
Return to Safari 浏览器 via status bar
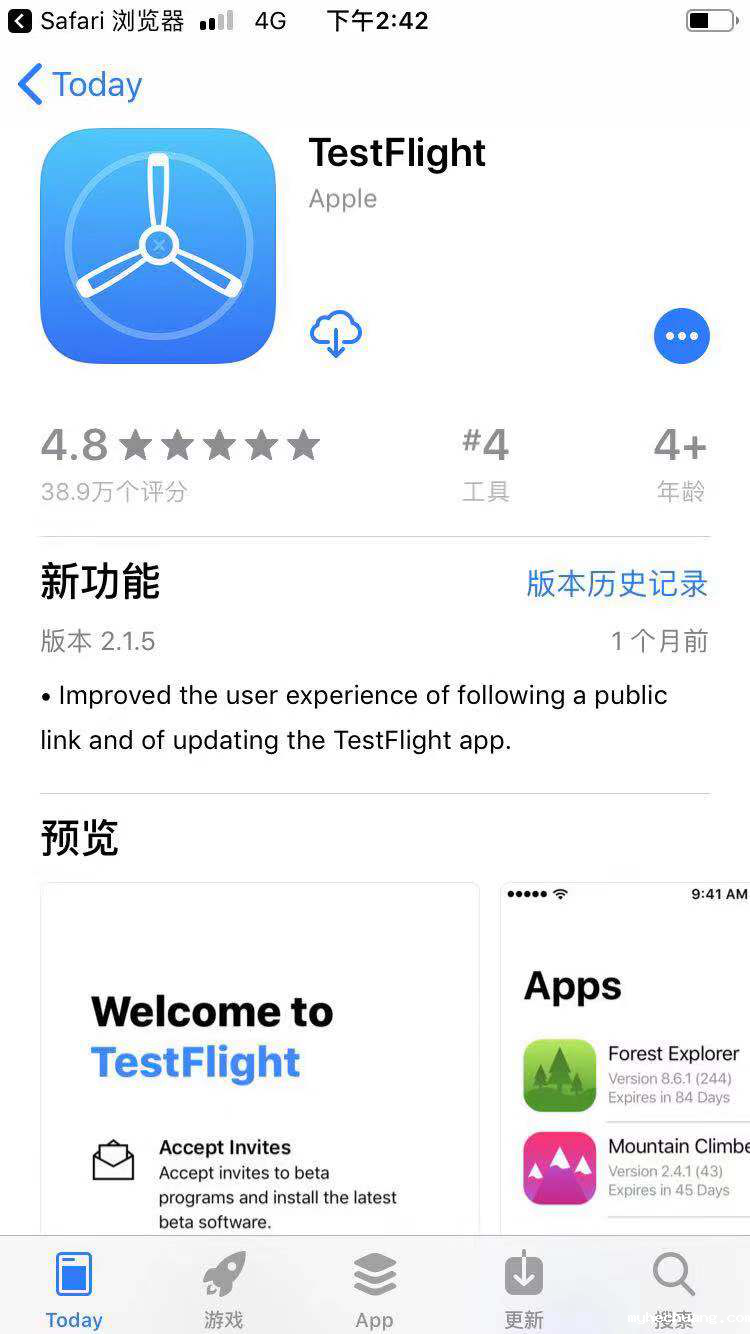pos(96,21)
